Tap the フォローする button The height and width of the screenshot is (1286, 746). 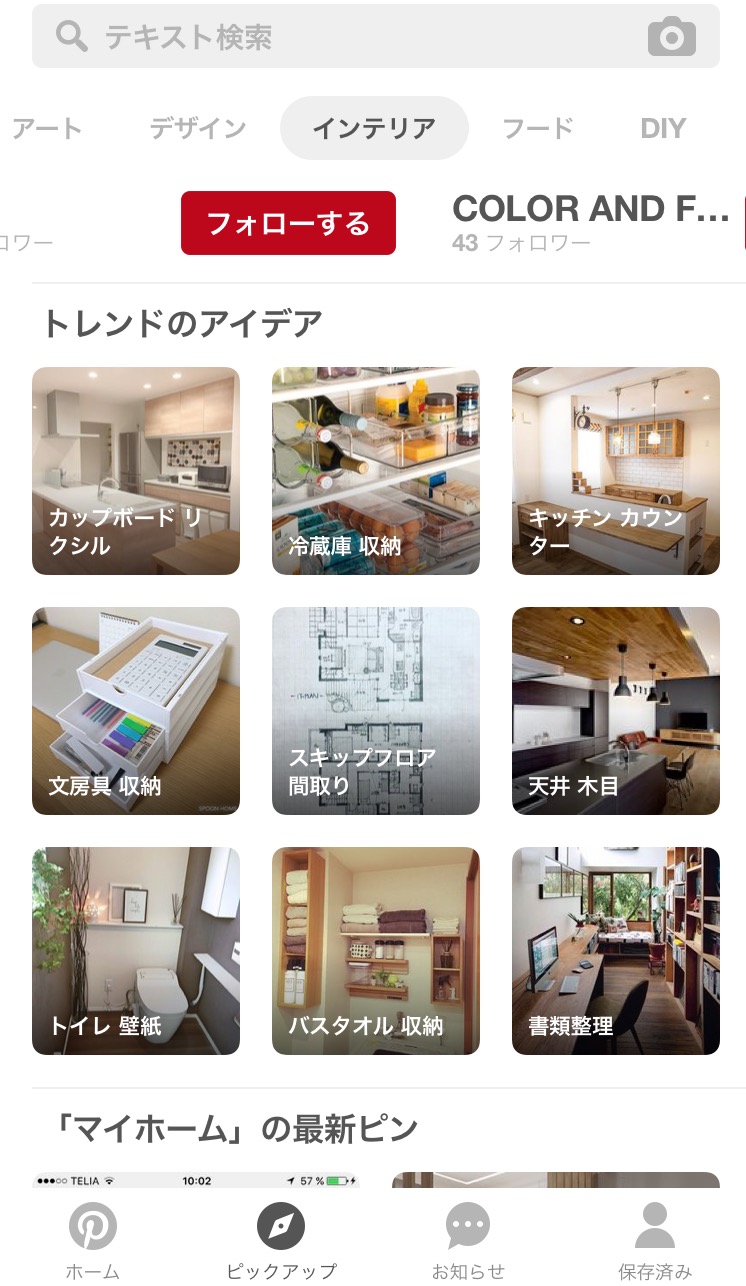coord(288,223)
